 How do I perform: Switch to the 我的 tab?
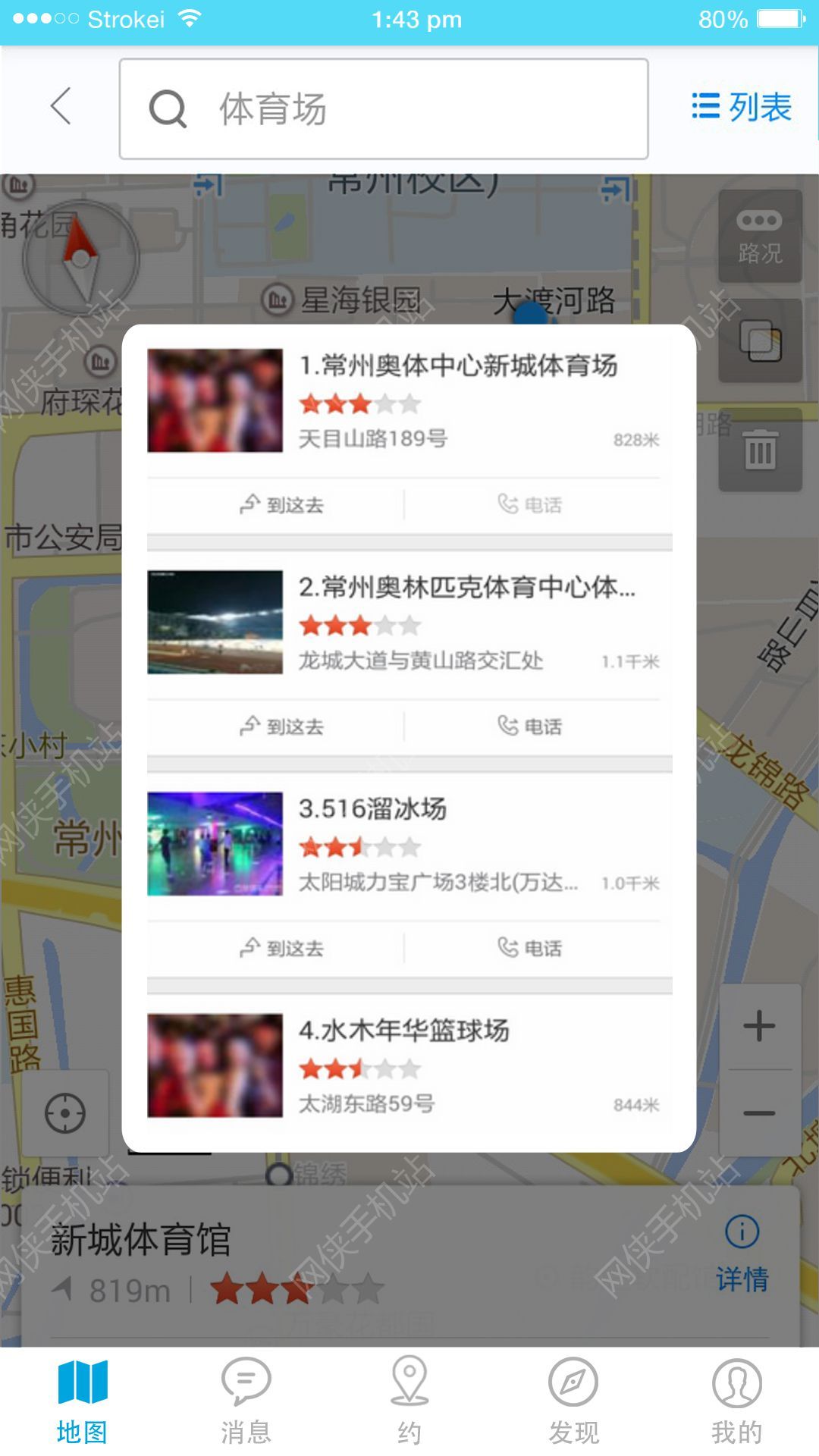pyautogui.click(x=736, y=1401)
